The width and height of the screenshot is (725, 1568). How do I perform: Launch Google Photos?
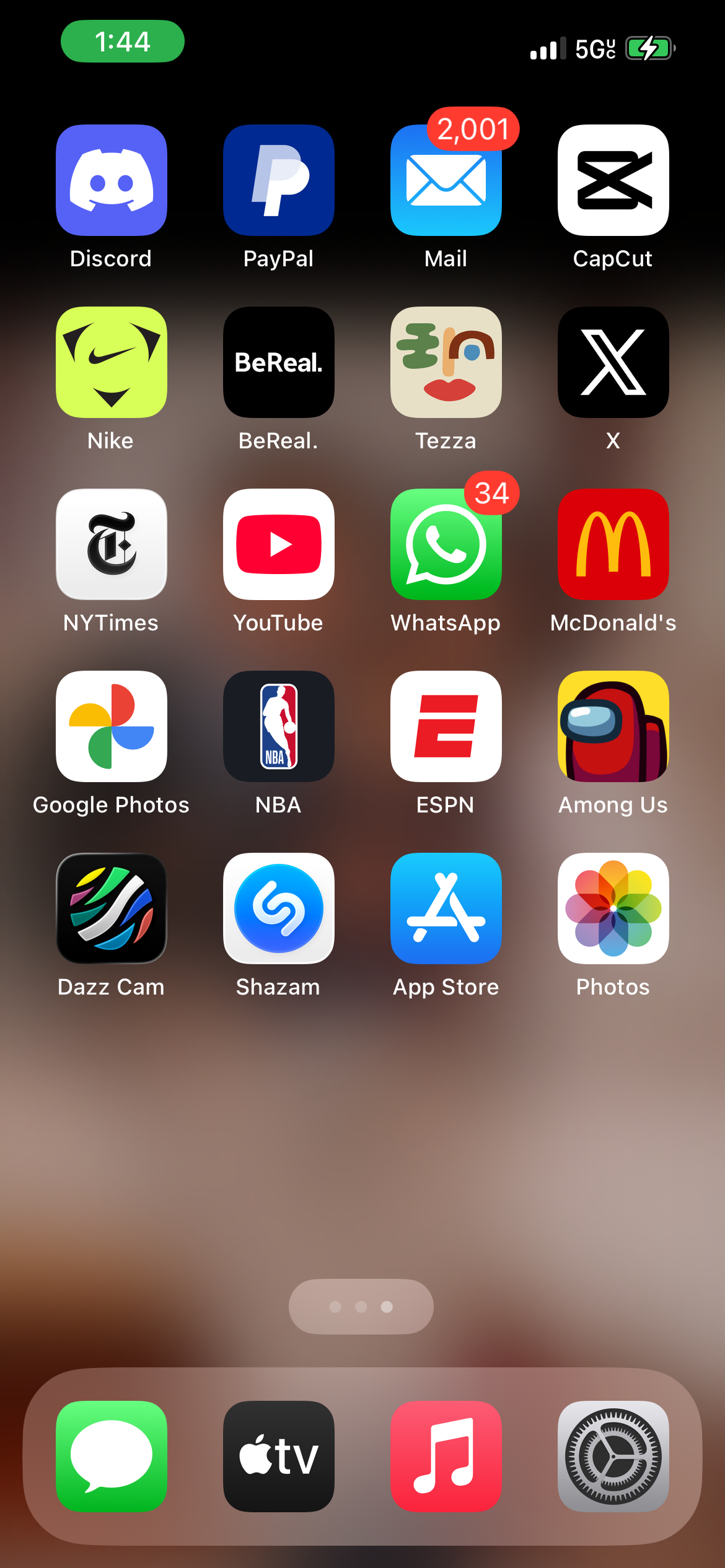point(112,726)
